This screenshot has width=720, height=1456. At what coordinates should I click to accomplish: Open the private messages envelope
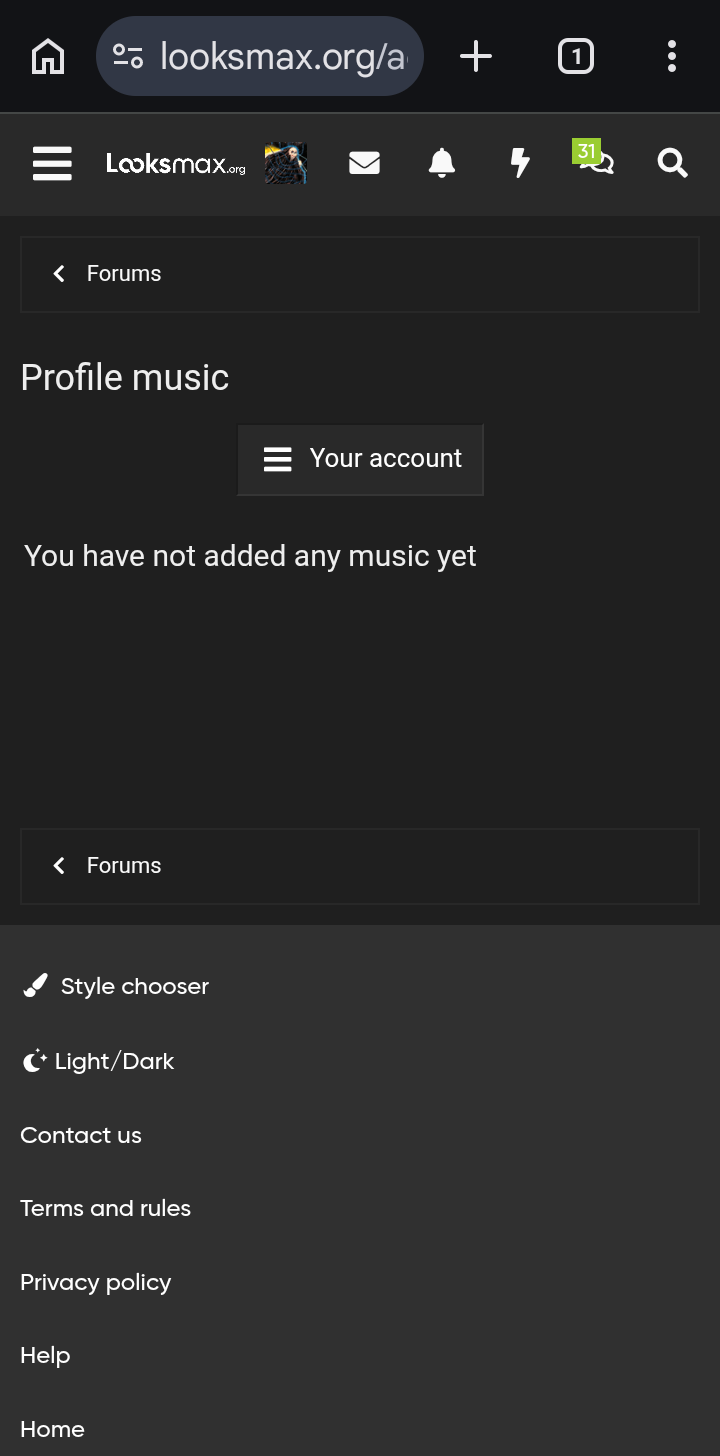click(x=364, y=163)
